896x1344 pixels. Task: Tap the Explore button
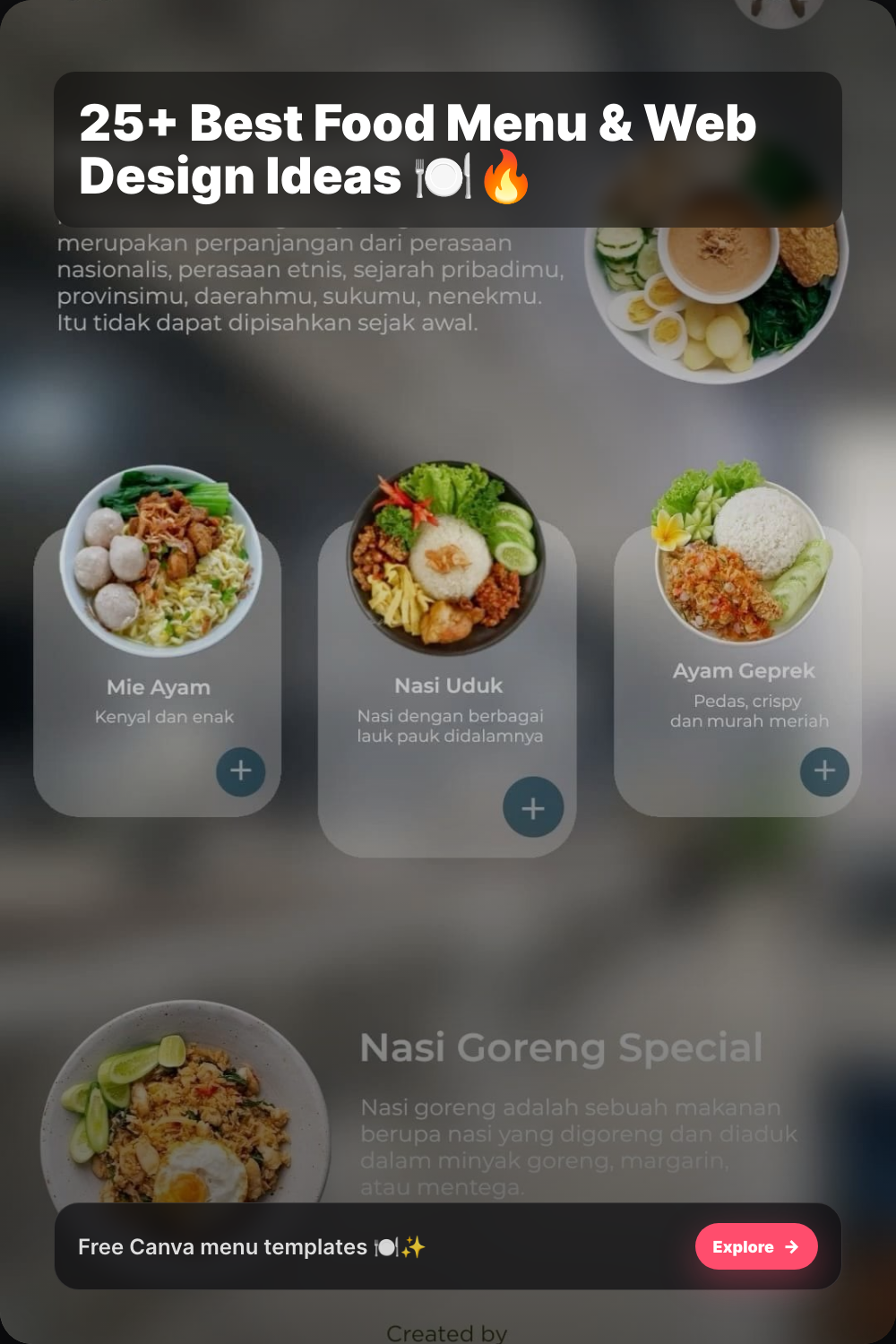755,1246
